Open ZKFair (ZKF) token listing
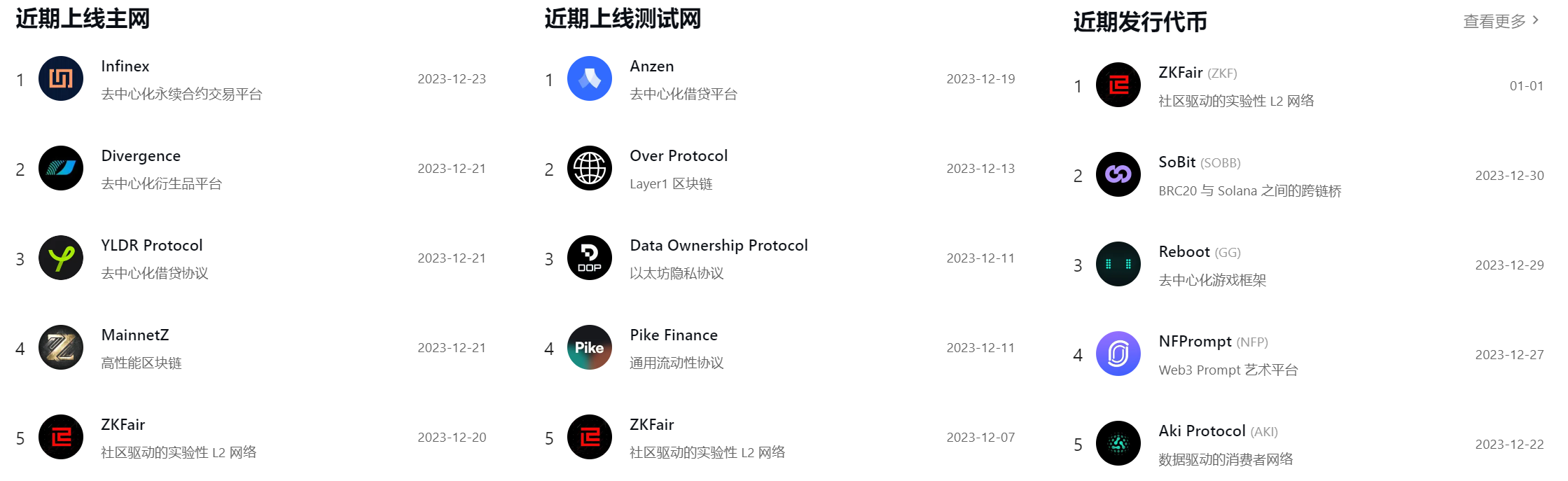Viewport: 1568px width, 481px height. 1181,73
